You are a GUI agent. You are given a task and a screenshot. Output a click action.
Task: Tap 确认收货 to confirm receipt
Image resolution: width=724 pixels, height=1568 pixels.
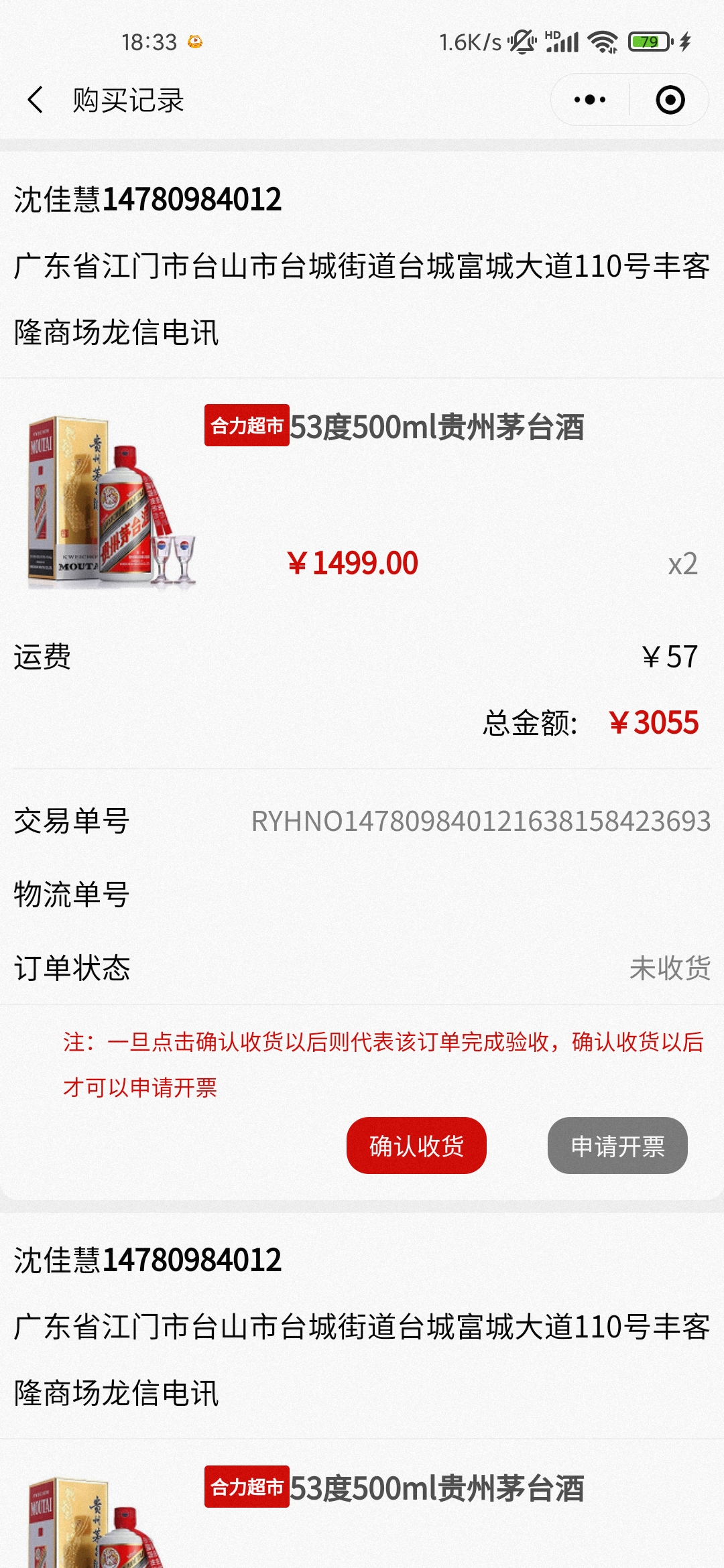point(416,1145)
